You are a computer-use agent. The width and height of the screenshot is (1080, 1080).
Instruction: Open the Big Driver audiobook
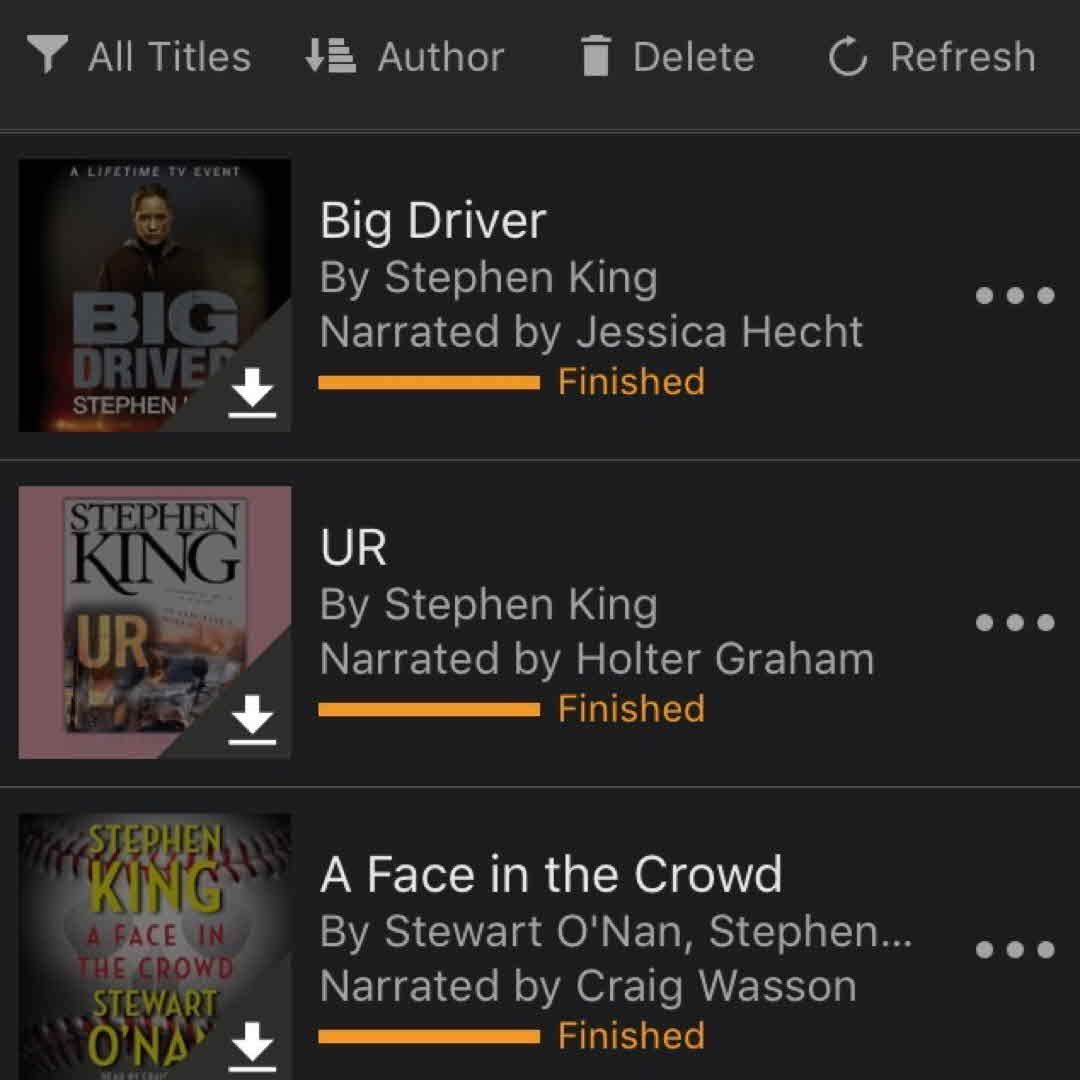tap(433, 221)
